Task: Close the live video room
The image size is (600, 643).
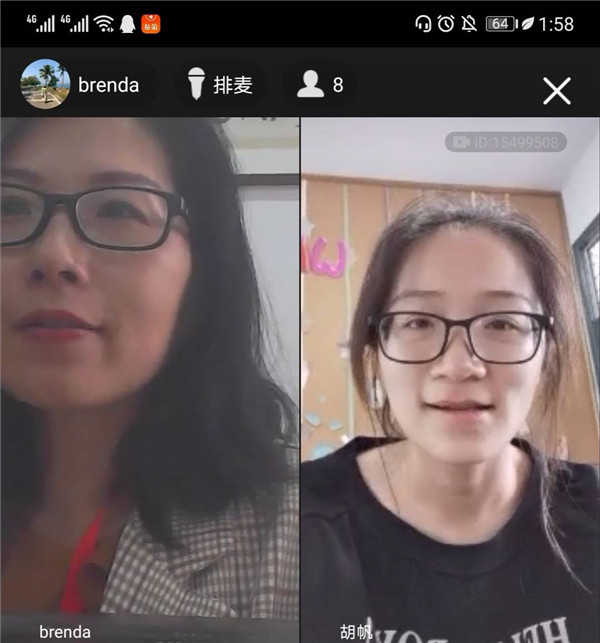Action: [x=556, y=90]
